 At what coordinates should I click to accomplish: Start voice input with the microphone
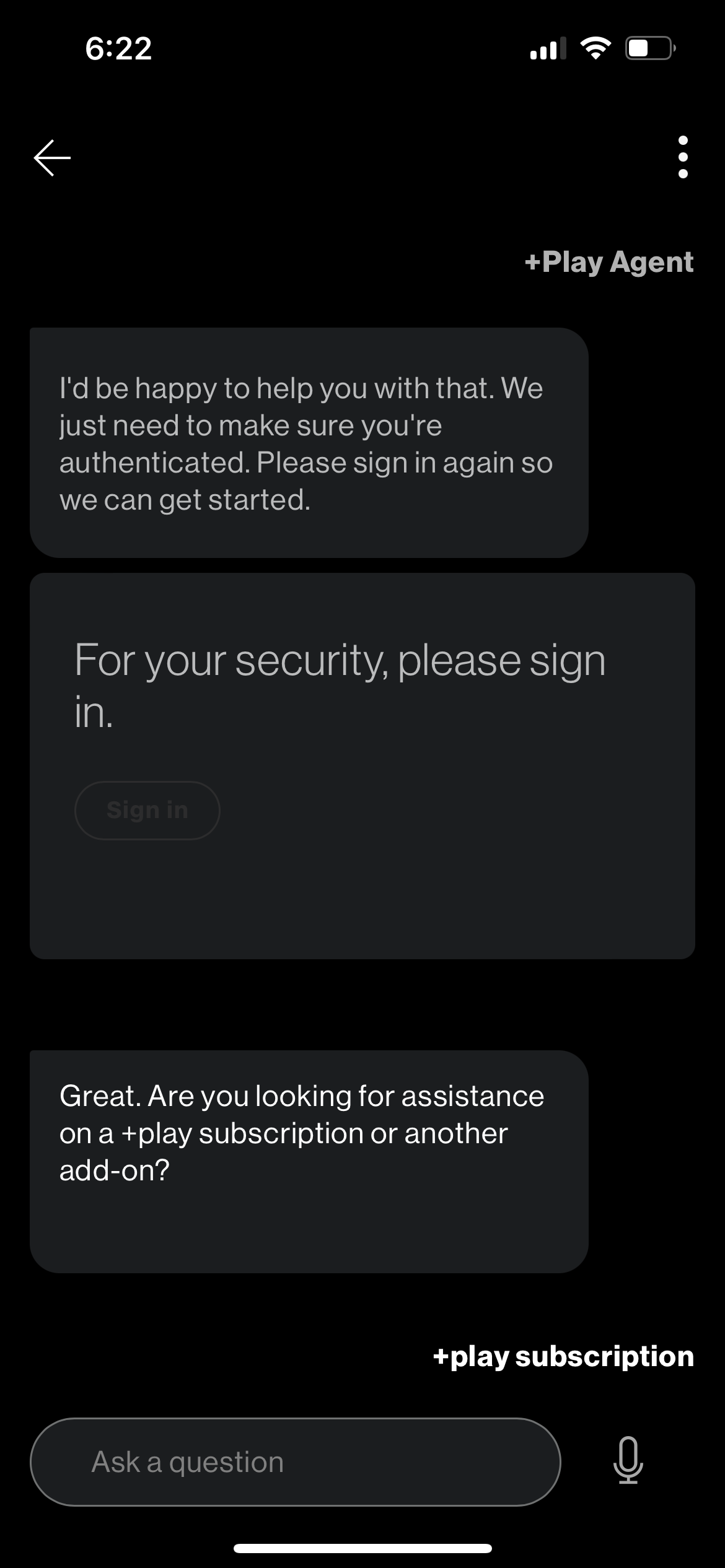628,1460
